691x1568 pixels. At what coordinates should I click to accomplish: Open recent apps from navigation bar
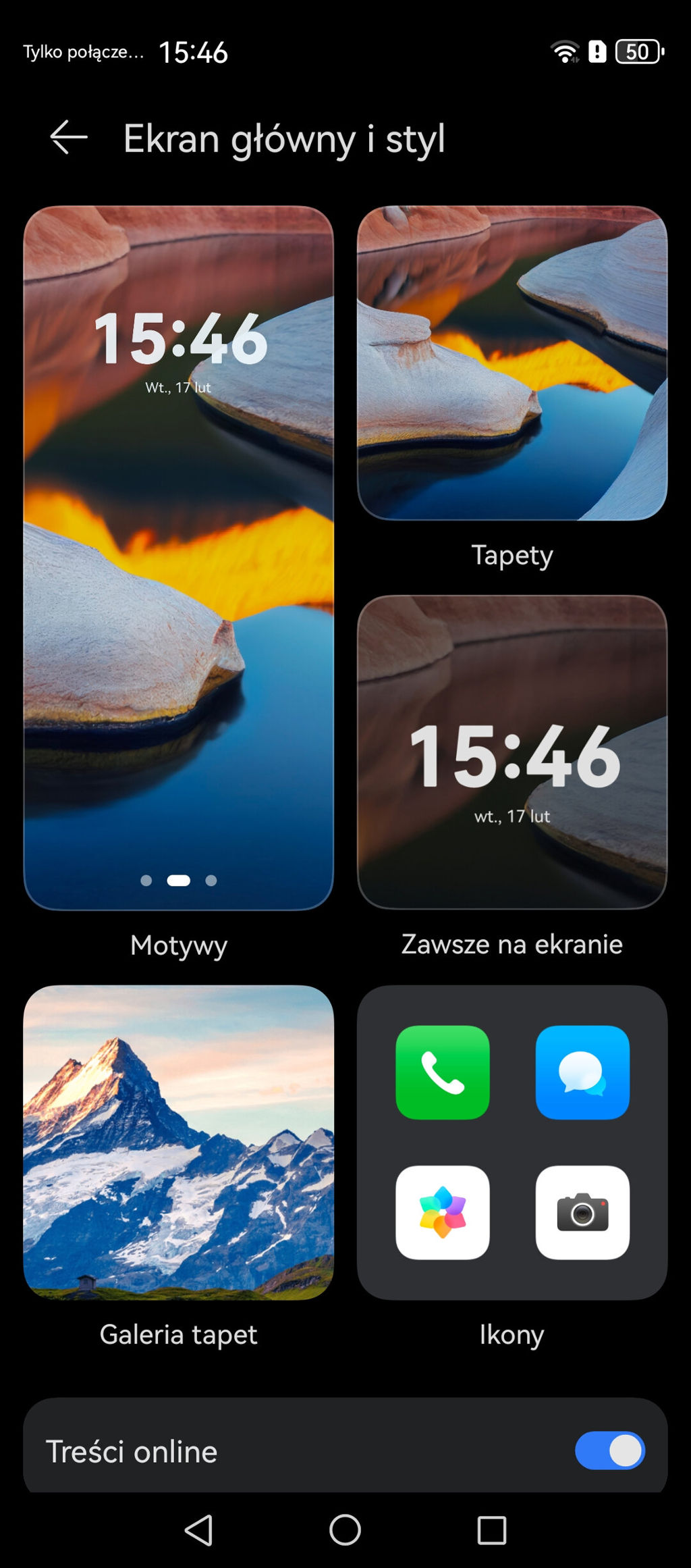coord(491,1530)
